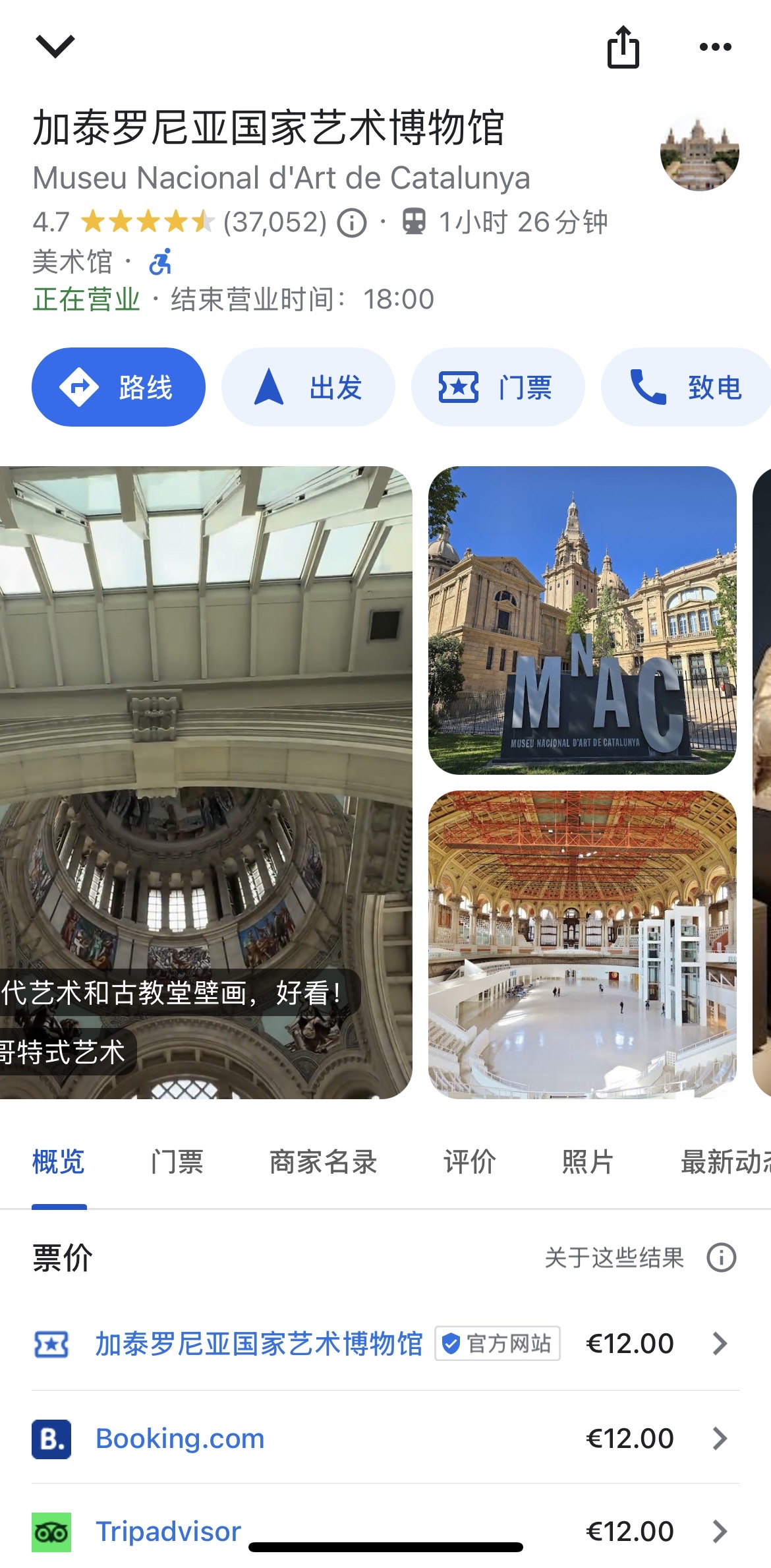This screenshot has width=771, height=1568.
Task: Collapse the place details sheet
Action: point(55,46)
